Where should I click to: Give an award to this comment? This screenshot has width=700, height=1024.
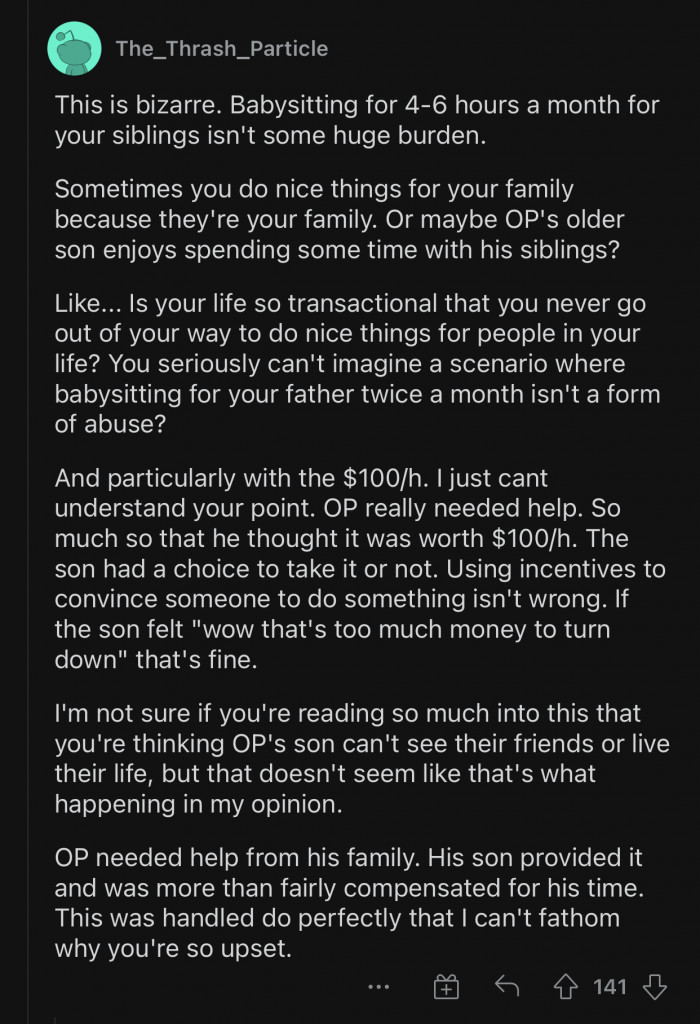tap(445, 987)
